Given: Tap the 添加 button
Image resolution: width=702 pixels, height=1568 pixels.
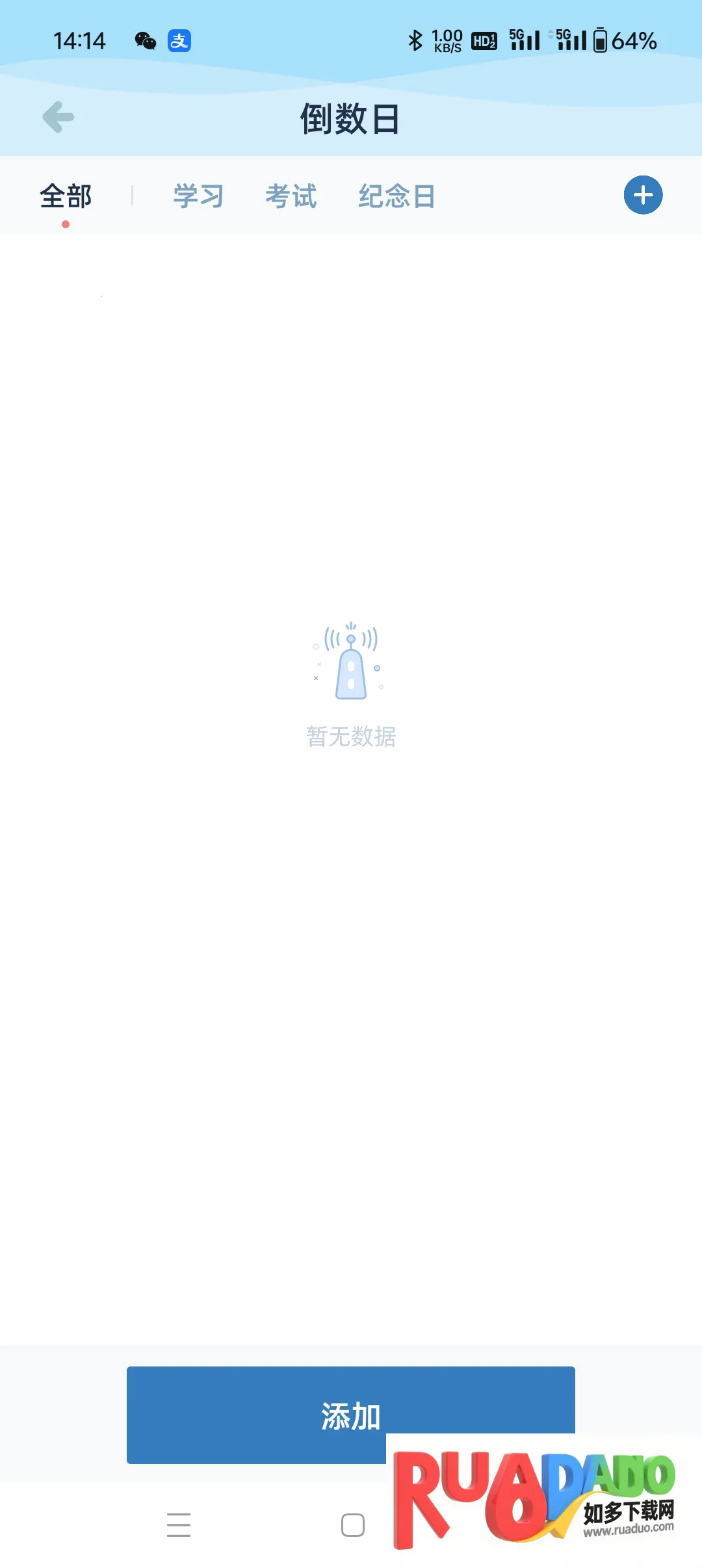Looking at the screenshot, I should (260, 1415).
